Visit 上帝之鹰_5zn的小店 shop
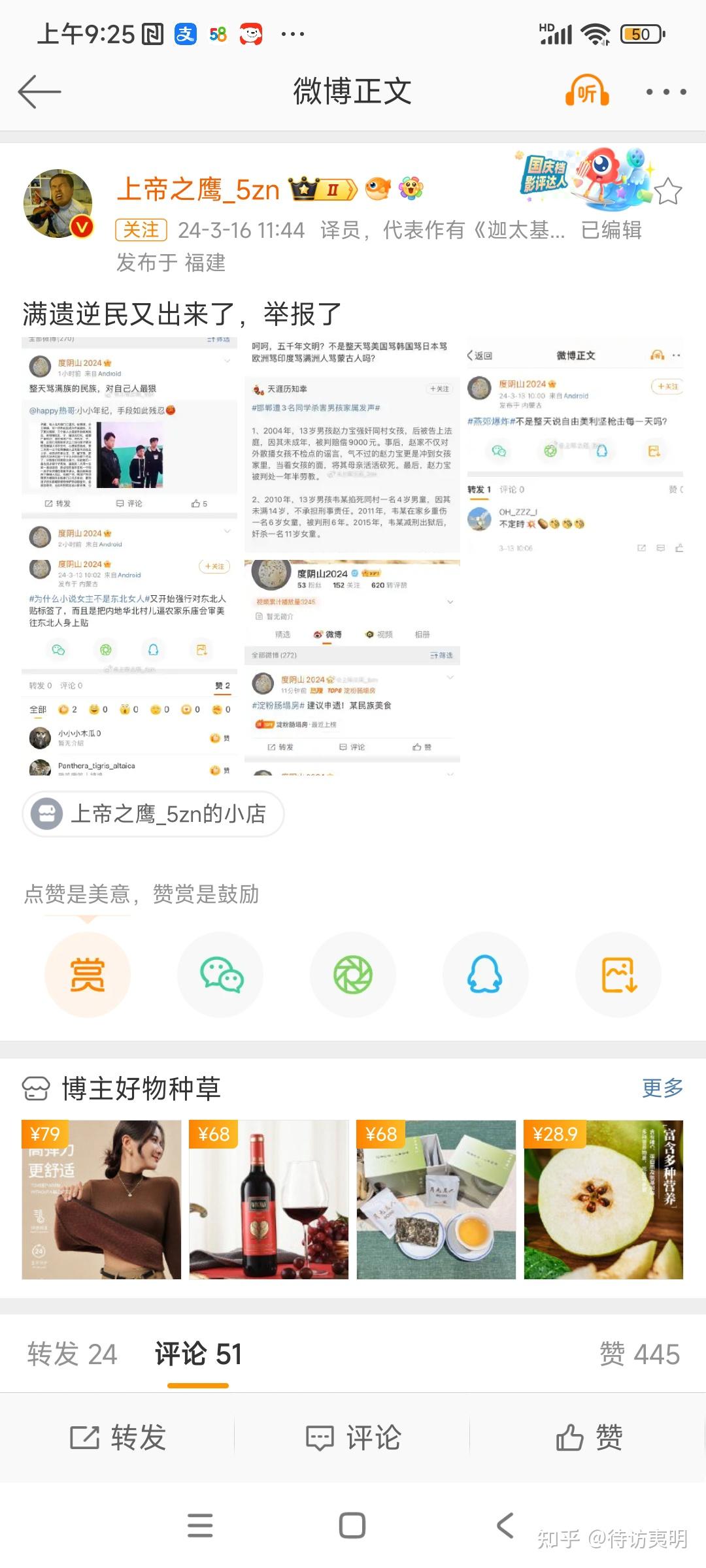The width and height of the screenshot is (706, 1568). [154, 814]
